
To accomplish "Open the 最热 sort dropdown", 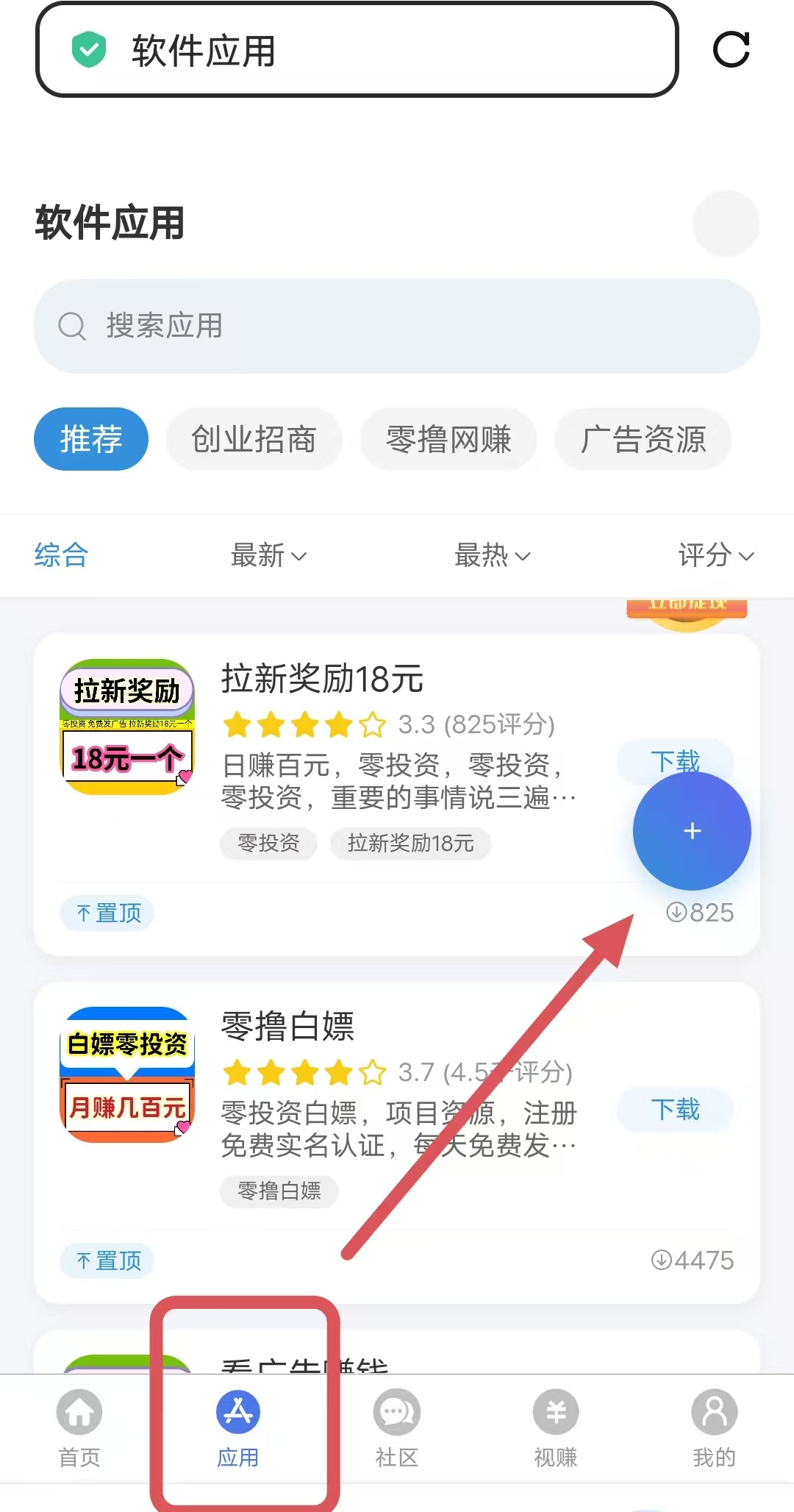I will coord(493,557).
